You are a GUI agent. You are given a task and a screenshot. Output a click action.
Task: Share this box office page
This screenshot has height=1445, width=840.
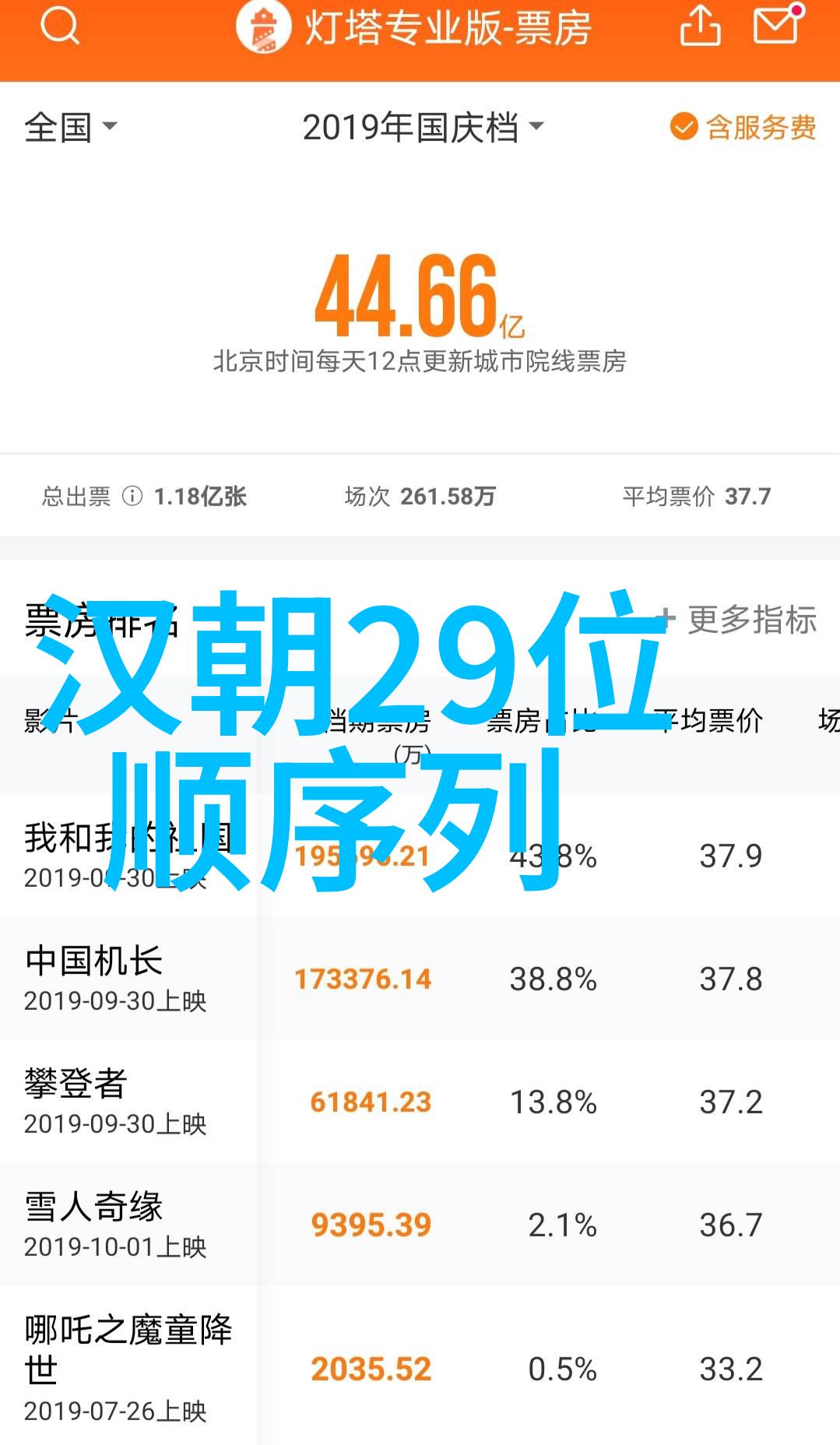pyautogui.click(x=700, y=26)
